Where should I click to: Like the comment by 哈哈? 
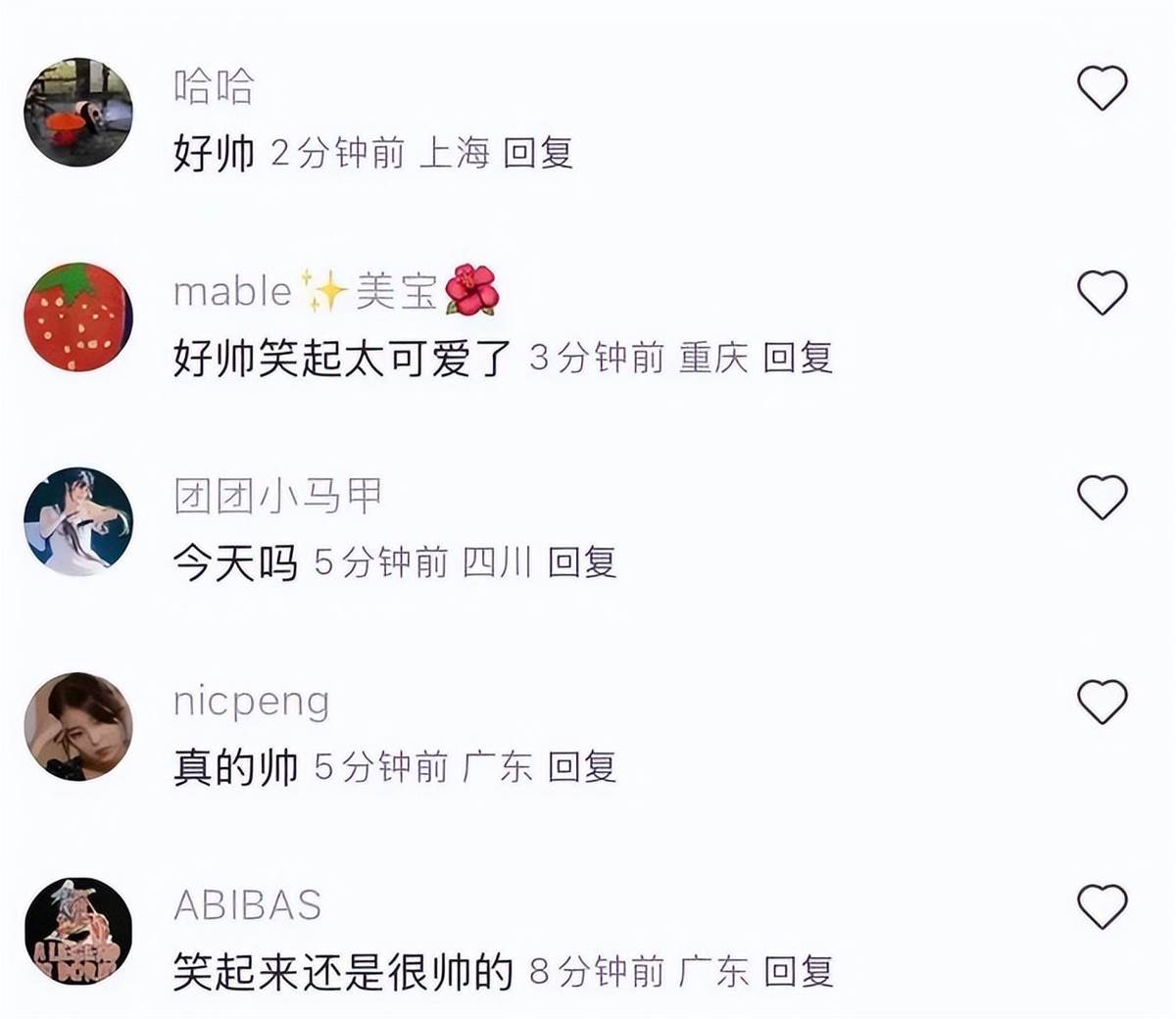pos(1102,88)
